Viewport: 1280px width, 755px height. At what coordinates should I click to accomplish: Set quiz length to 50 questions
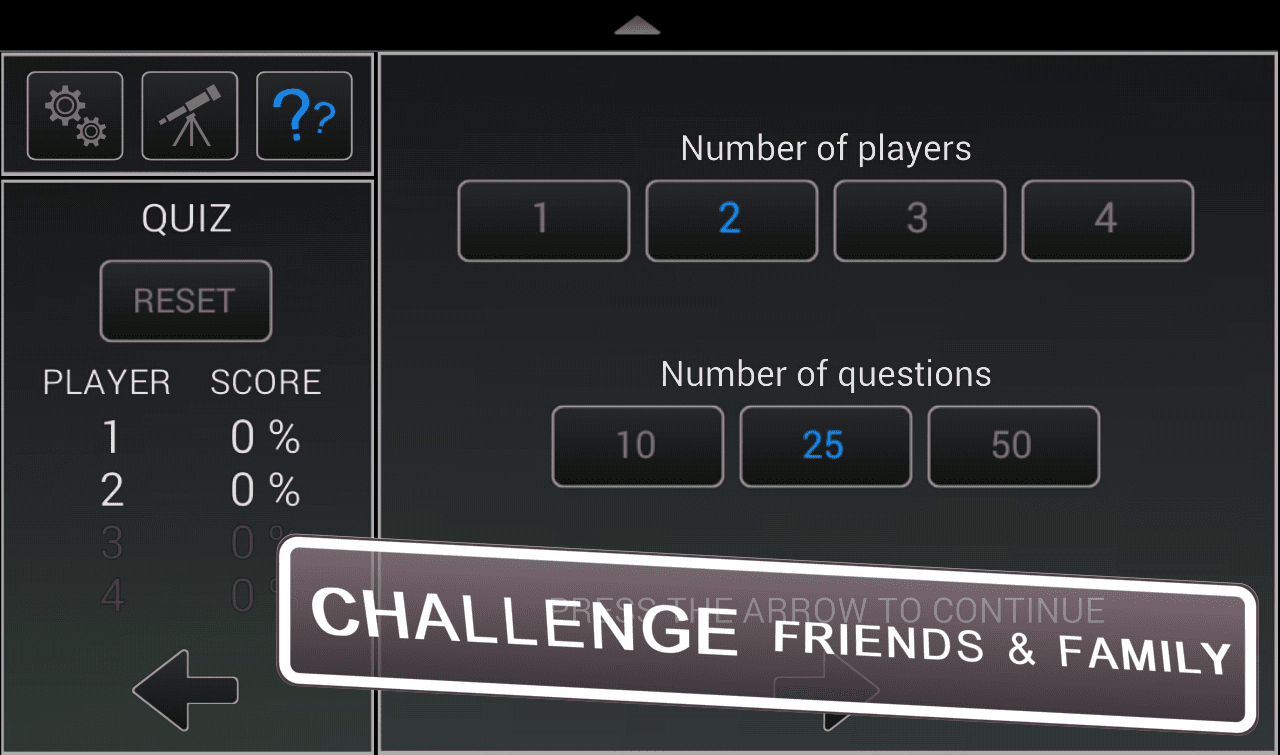[1013, 446]
